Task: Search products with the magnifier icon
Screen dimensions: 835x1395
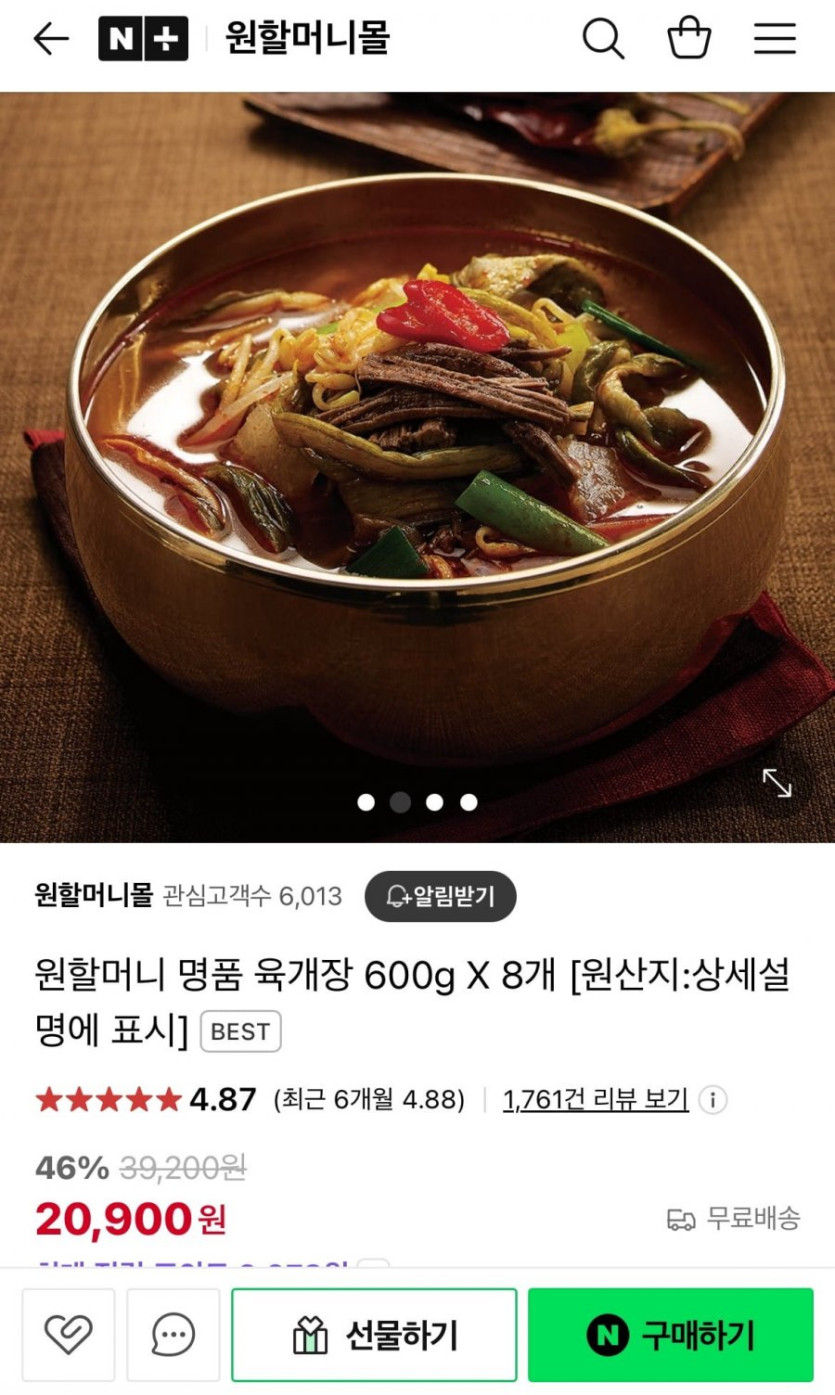Action: point(603,39)
